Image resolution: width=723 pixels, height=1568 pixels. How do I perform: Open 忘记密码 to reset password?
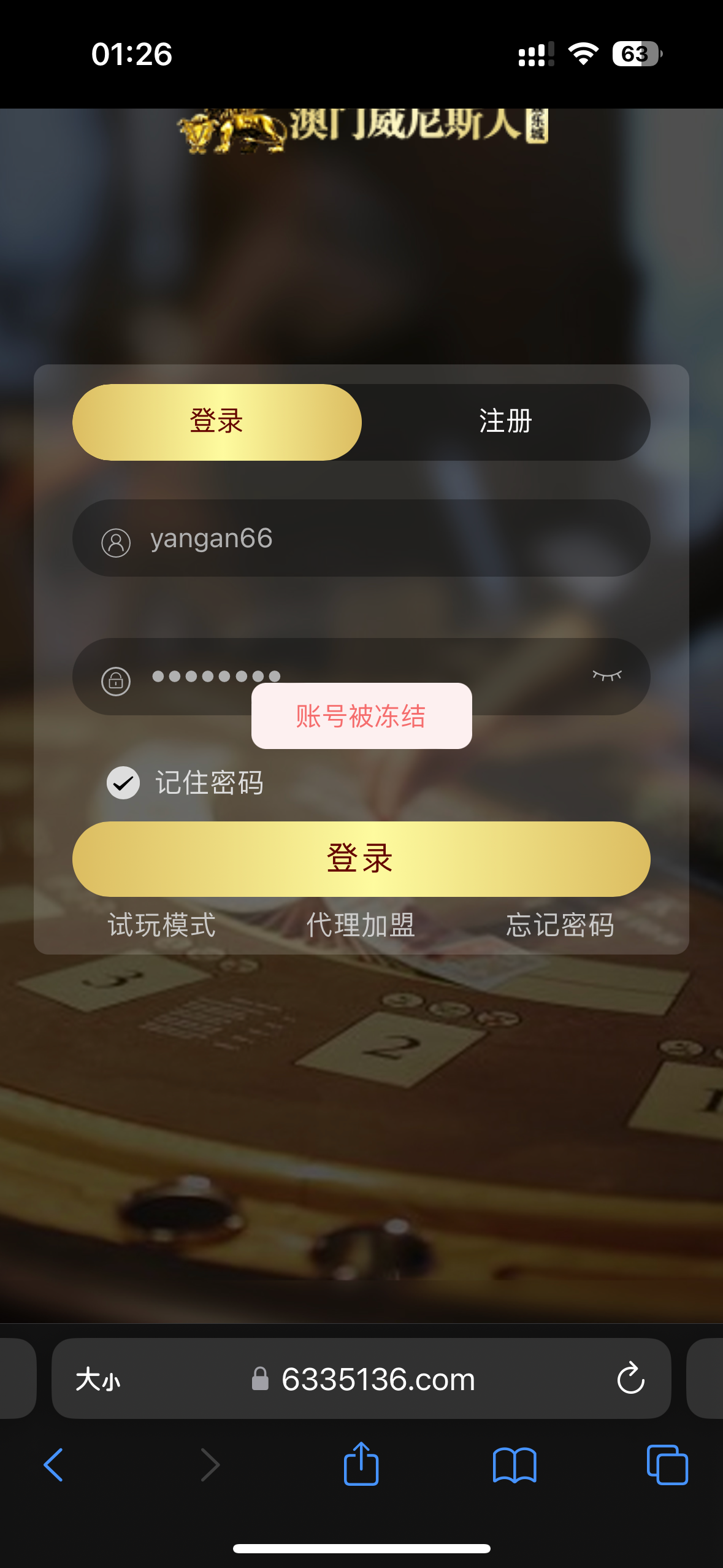pyautogui.click(x=560, y=925)
